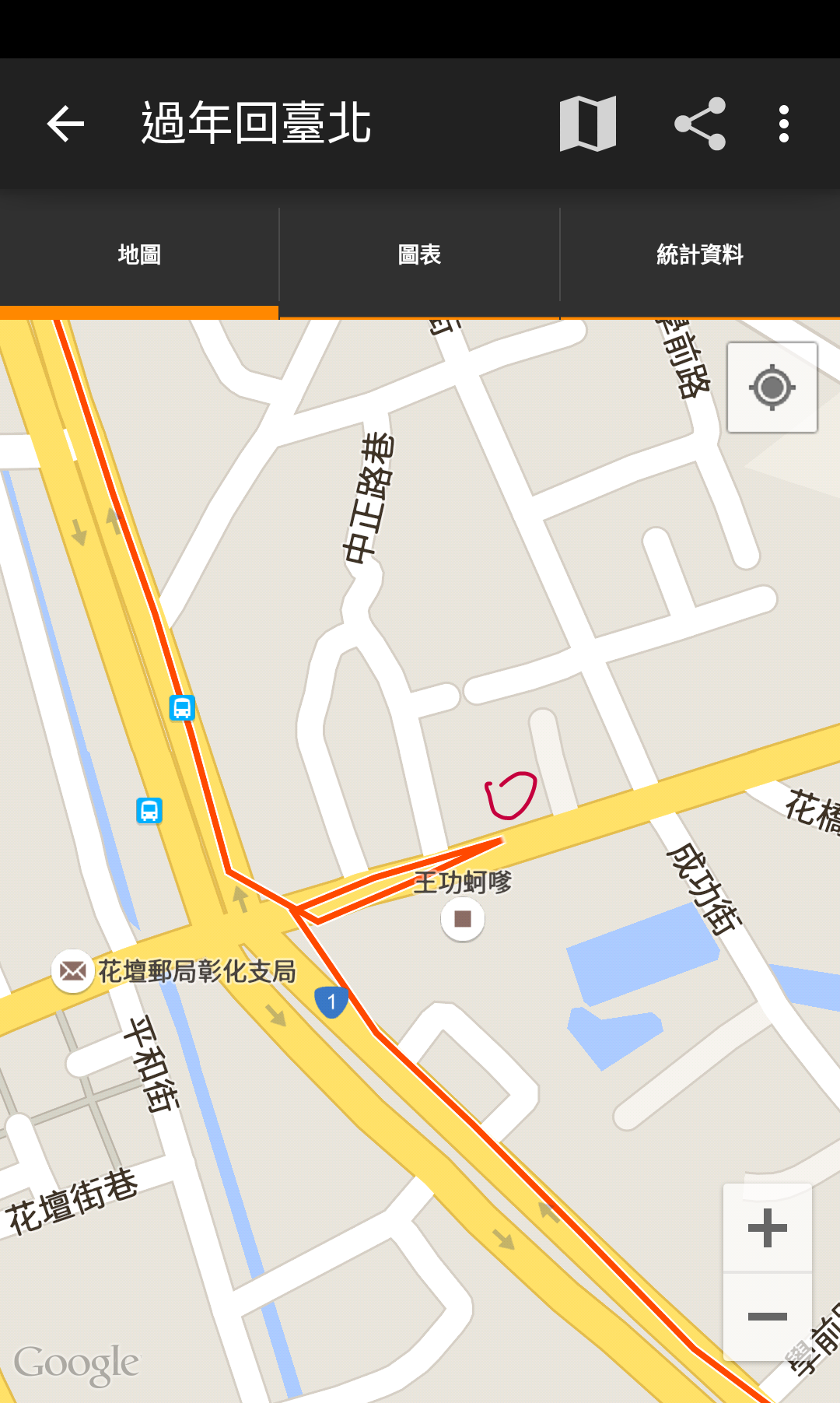Viewport: 840px width, 1403px height.
Task: Select the 王功蚵嗲 place marker
Action: click(x=461, y=918)
